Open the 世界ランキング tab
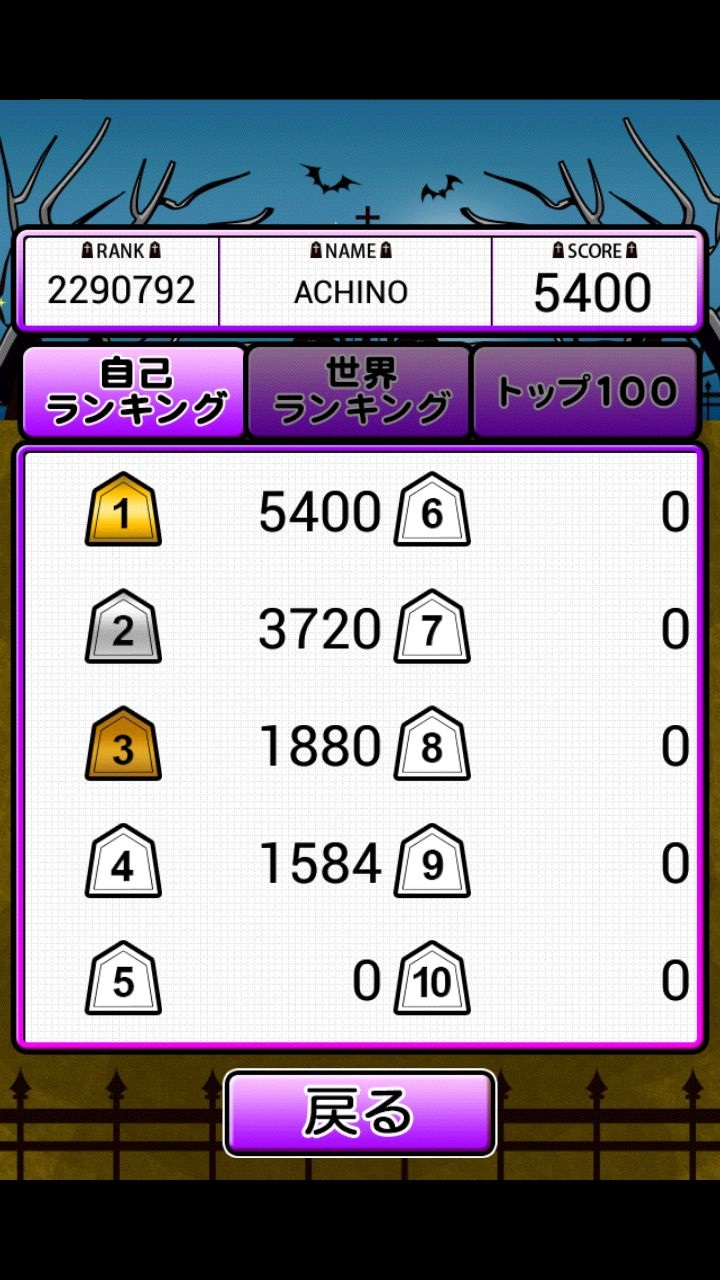The height and width of the screenshot is (1280, 720). point(359,392)
